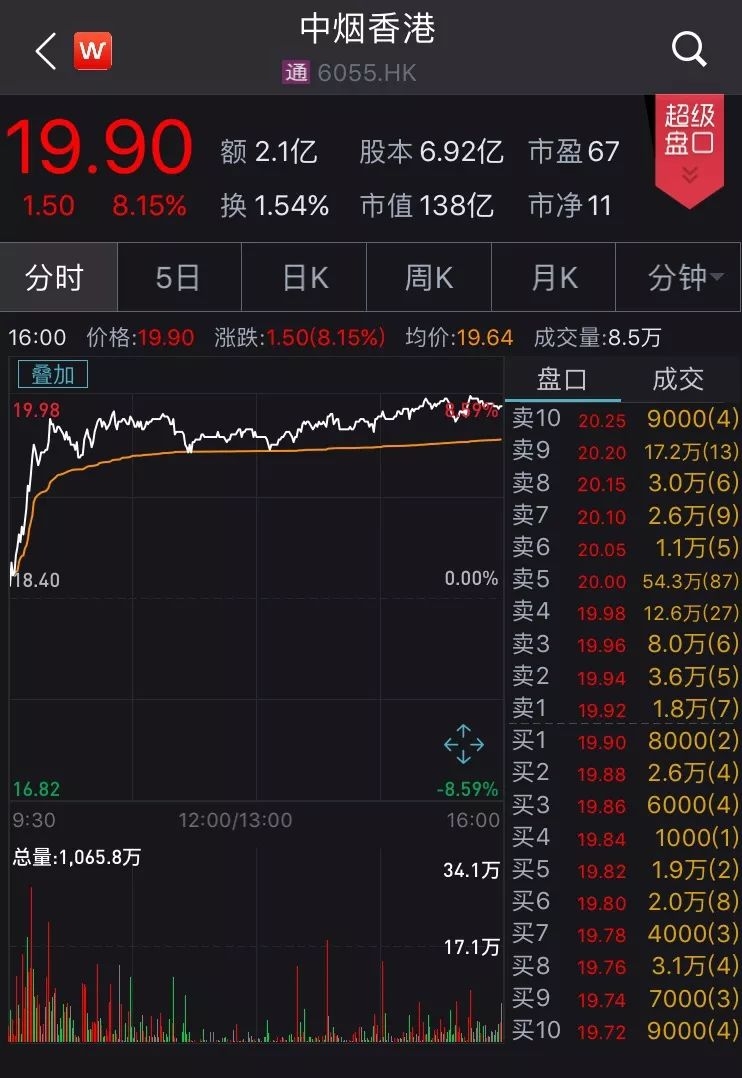This screenshot has height=1078, width=742.
Task: Expand the 超级盘口 banner
Action: coord(689,148)
